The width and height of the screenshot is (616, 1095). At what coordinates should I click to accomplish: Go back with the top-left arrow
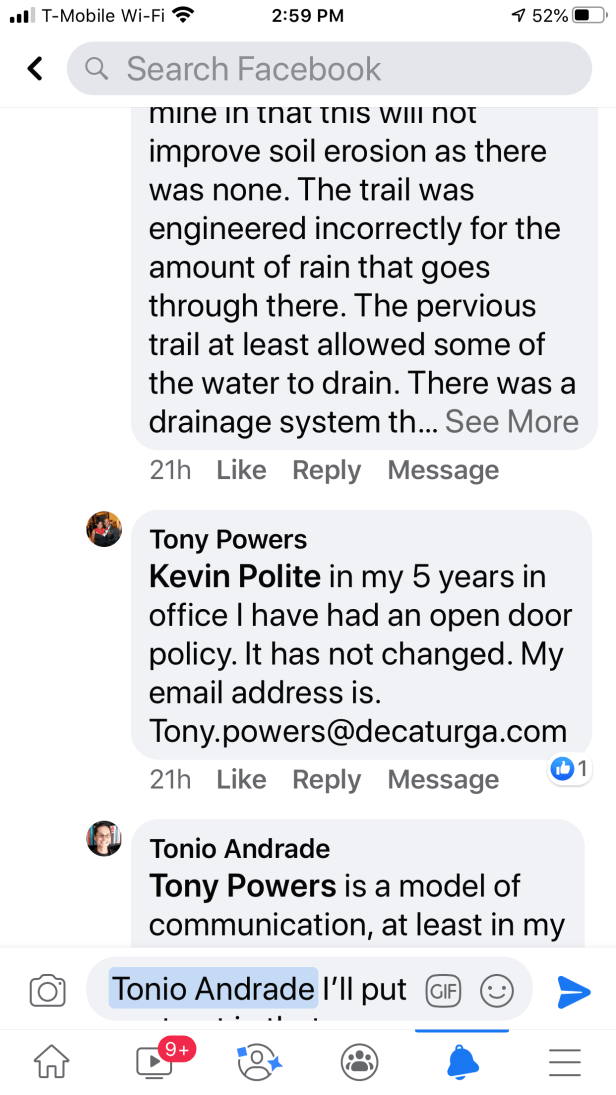(x=35, y=69)
